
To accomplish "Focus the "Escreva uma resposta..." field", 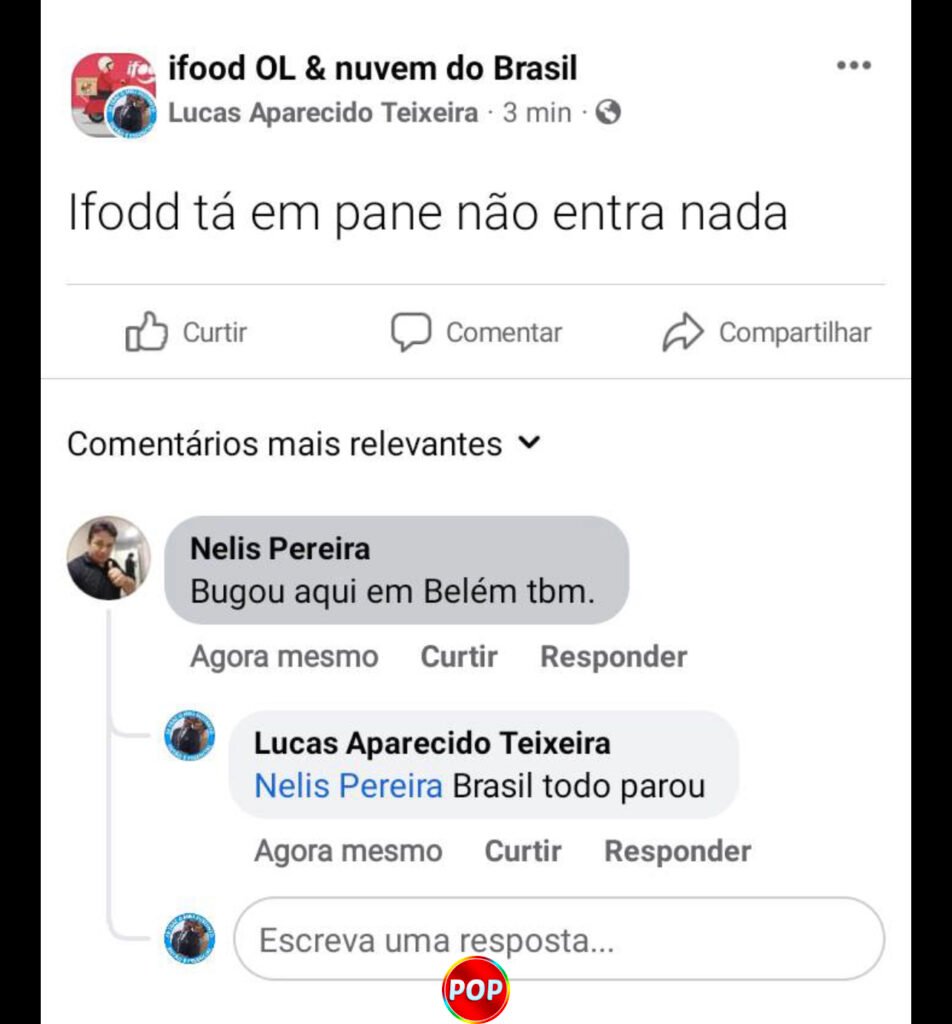I will pos(558,941).
